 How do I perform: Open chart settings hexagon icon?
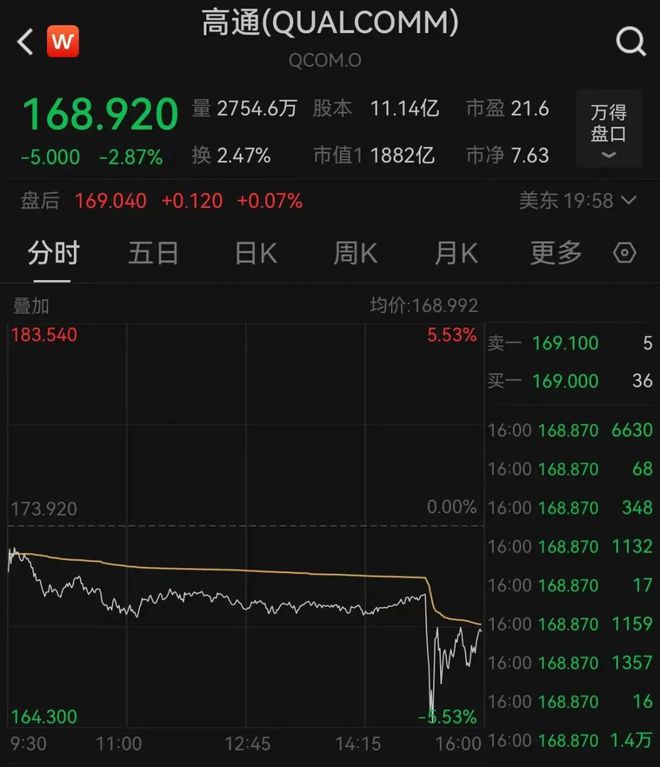click(x=624, y=253)
